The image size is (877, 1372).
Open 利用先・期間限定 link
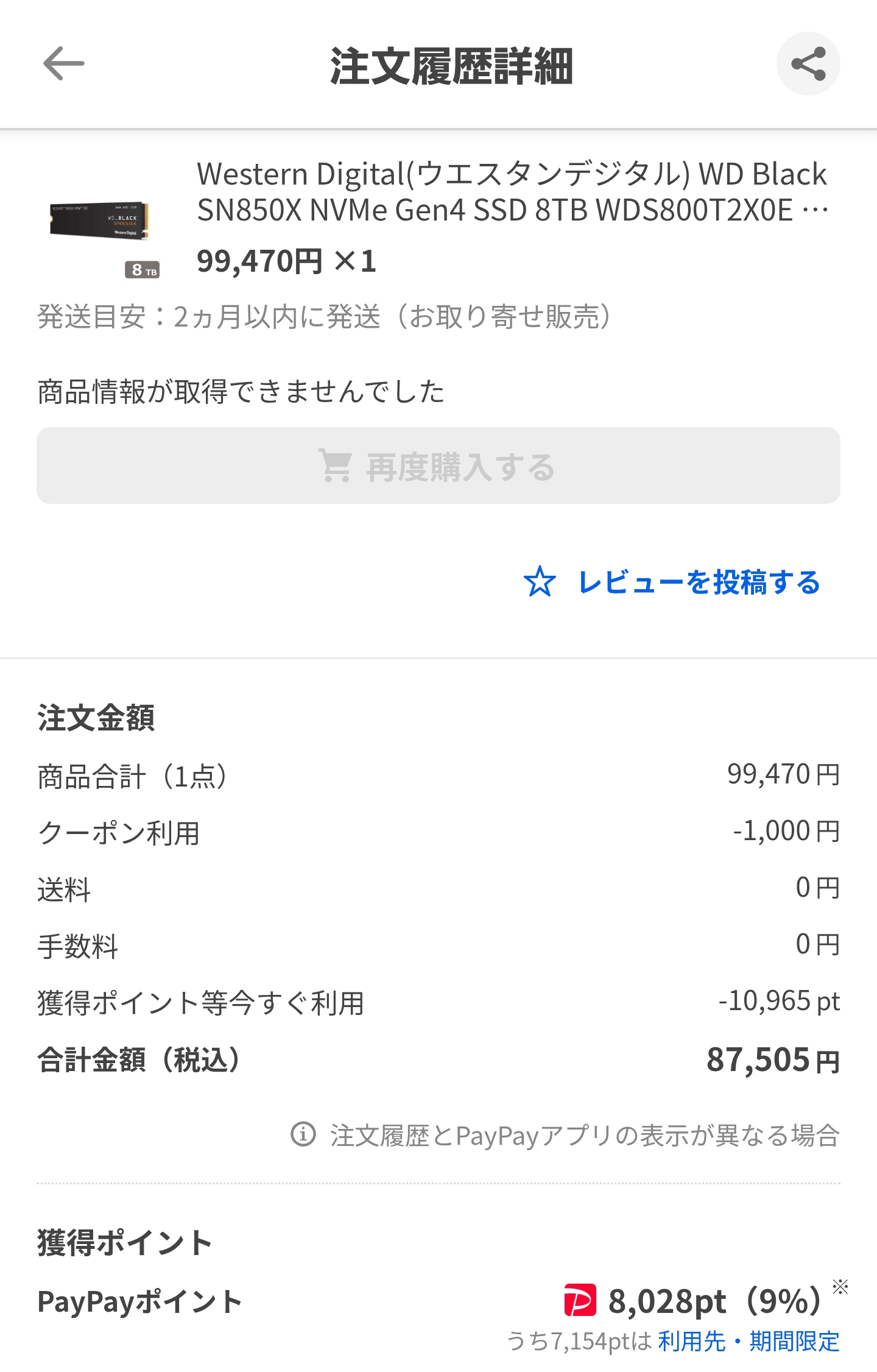click(749, 1341)
